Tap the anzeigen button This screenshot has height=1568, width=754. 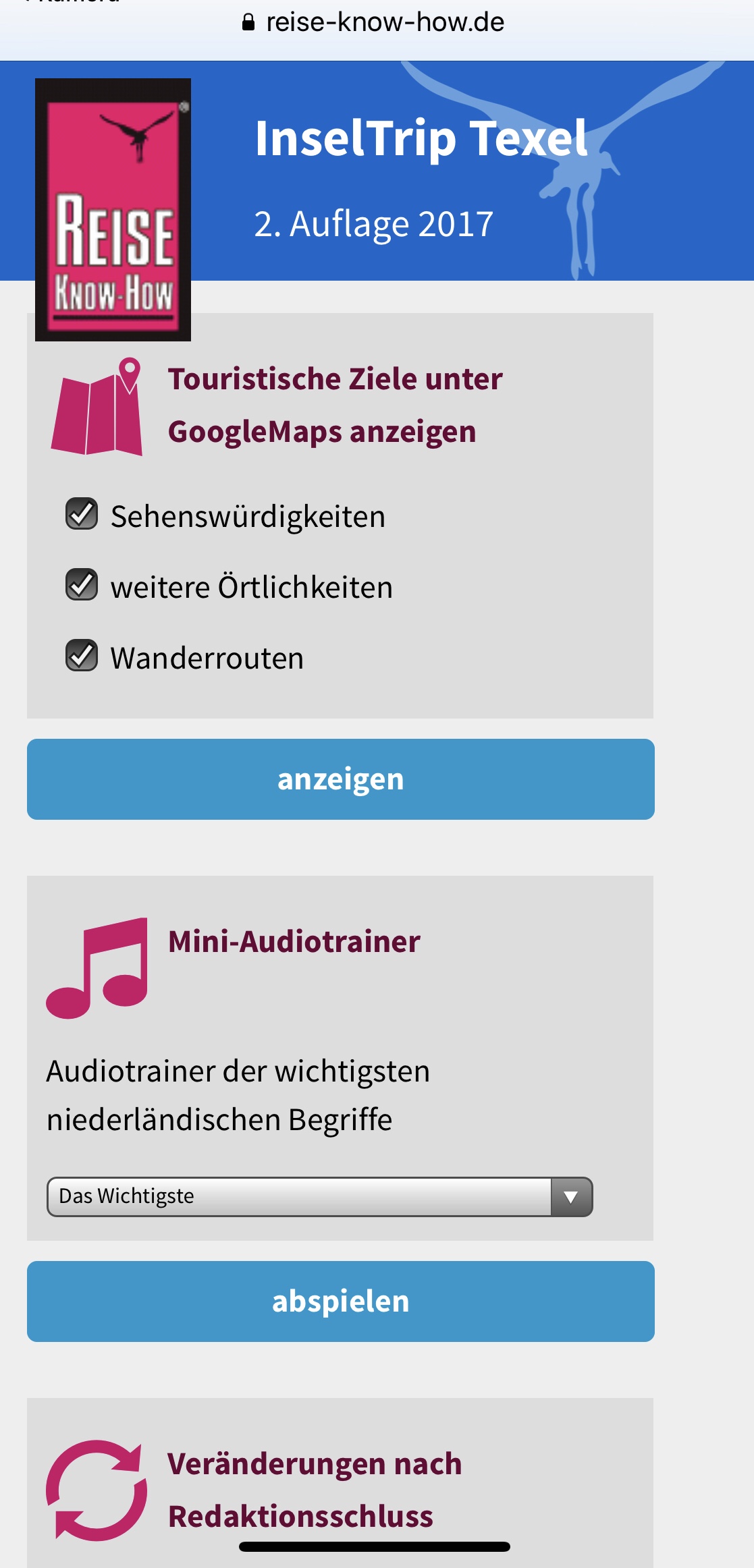340,779
